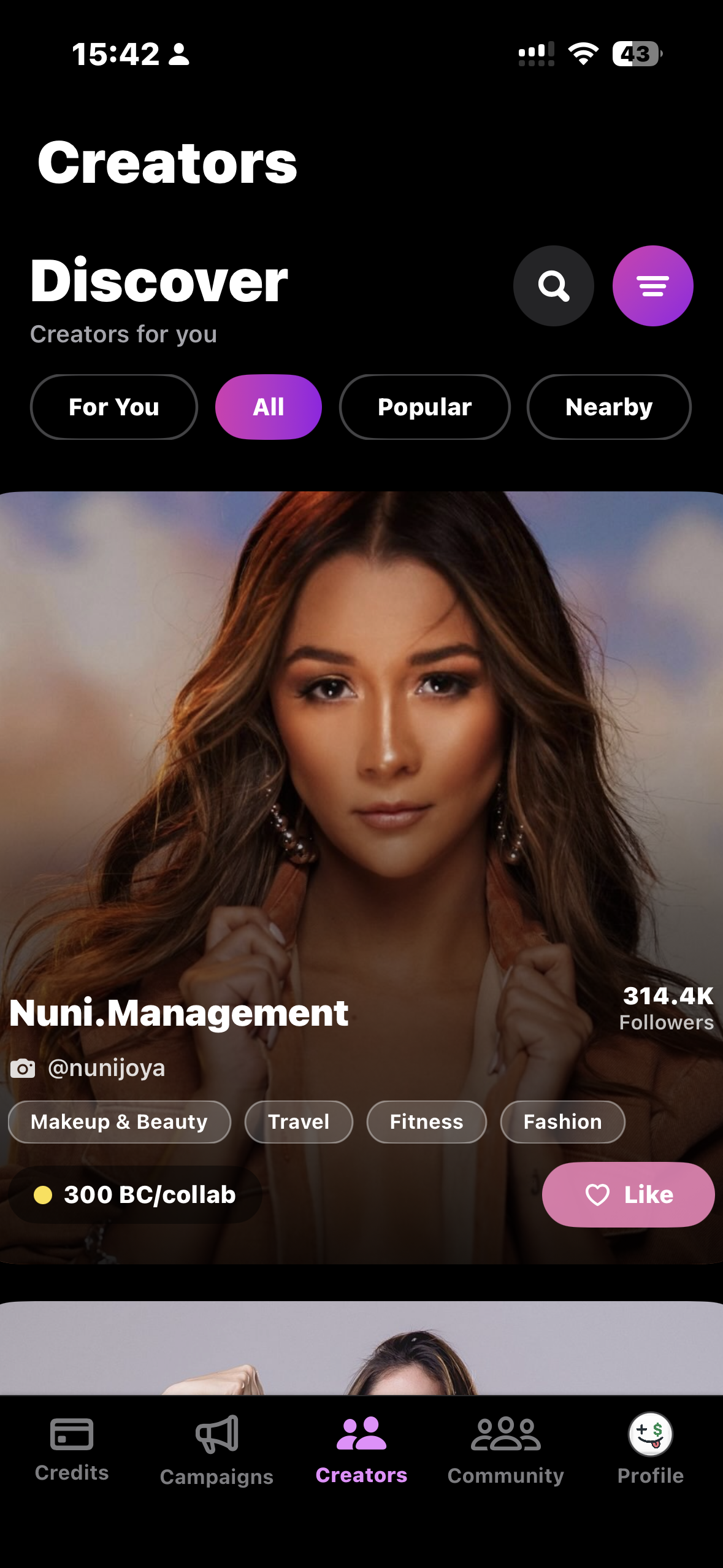Show Popular creators
723x1568 pixels.
point(424,407)
